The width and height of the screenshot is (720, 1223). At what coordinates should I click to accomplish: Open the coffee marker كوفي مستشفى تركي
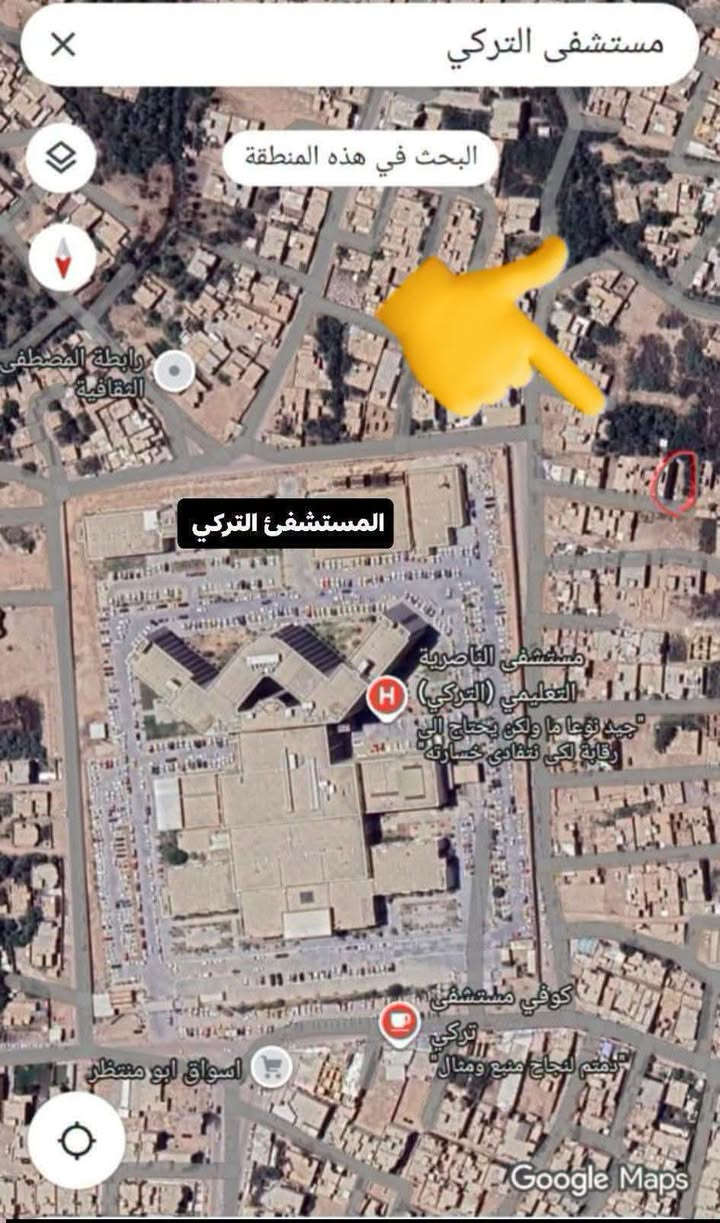(399, 1025)
